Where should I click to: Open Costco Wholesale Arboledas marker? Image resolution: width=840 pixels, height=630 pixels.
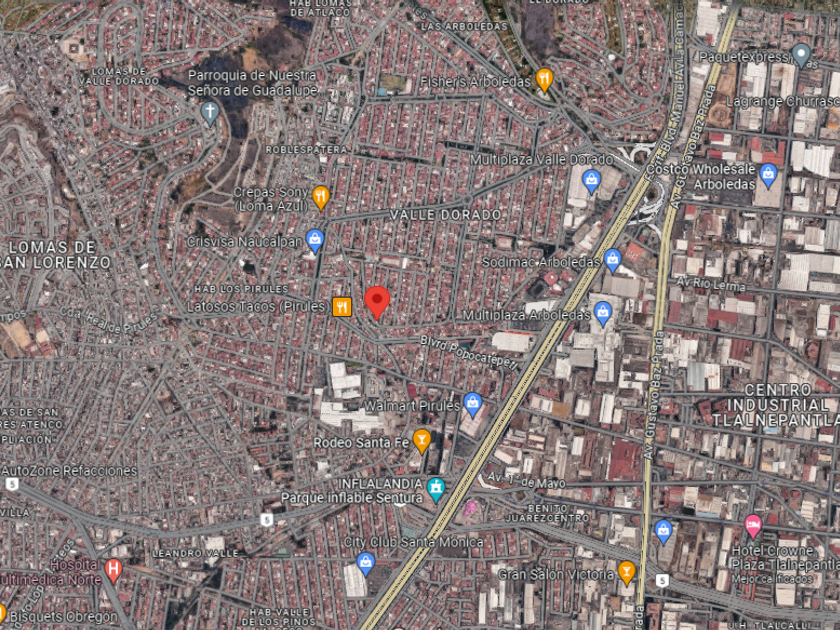pyautogui.click(x=768, y=177)
